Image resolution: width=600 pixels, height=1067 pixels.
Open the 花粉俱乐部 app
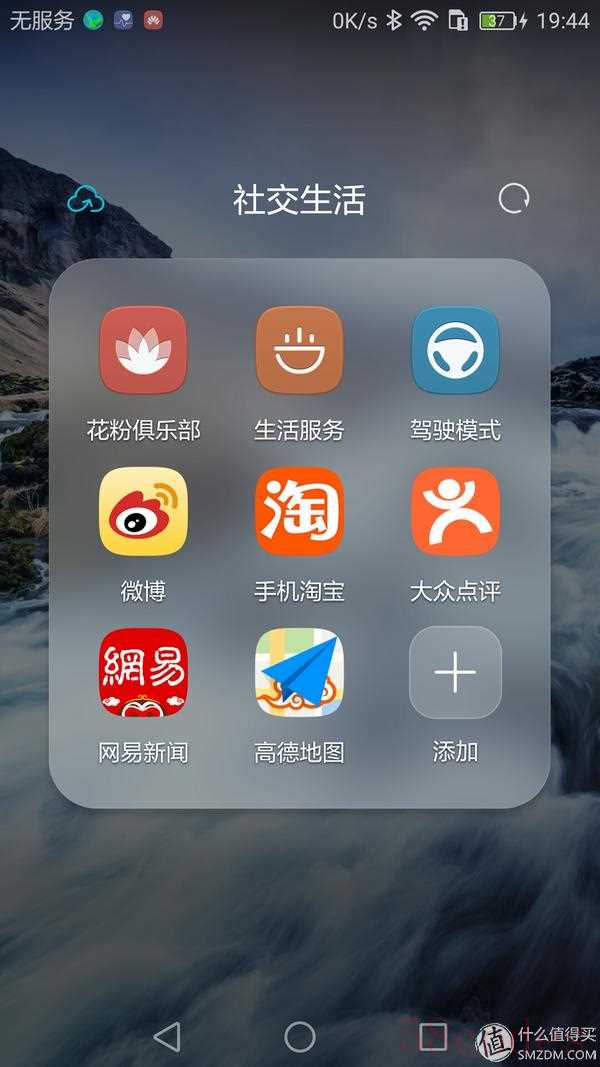143,351
